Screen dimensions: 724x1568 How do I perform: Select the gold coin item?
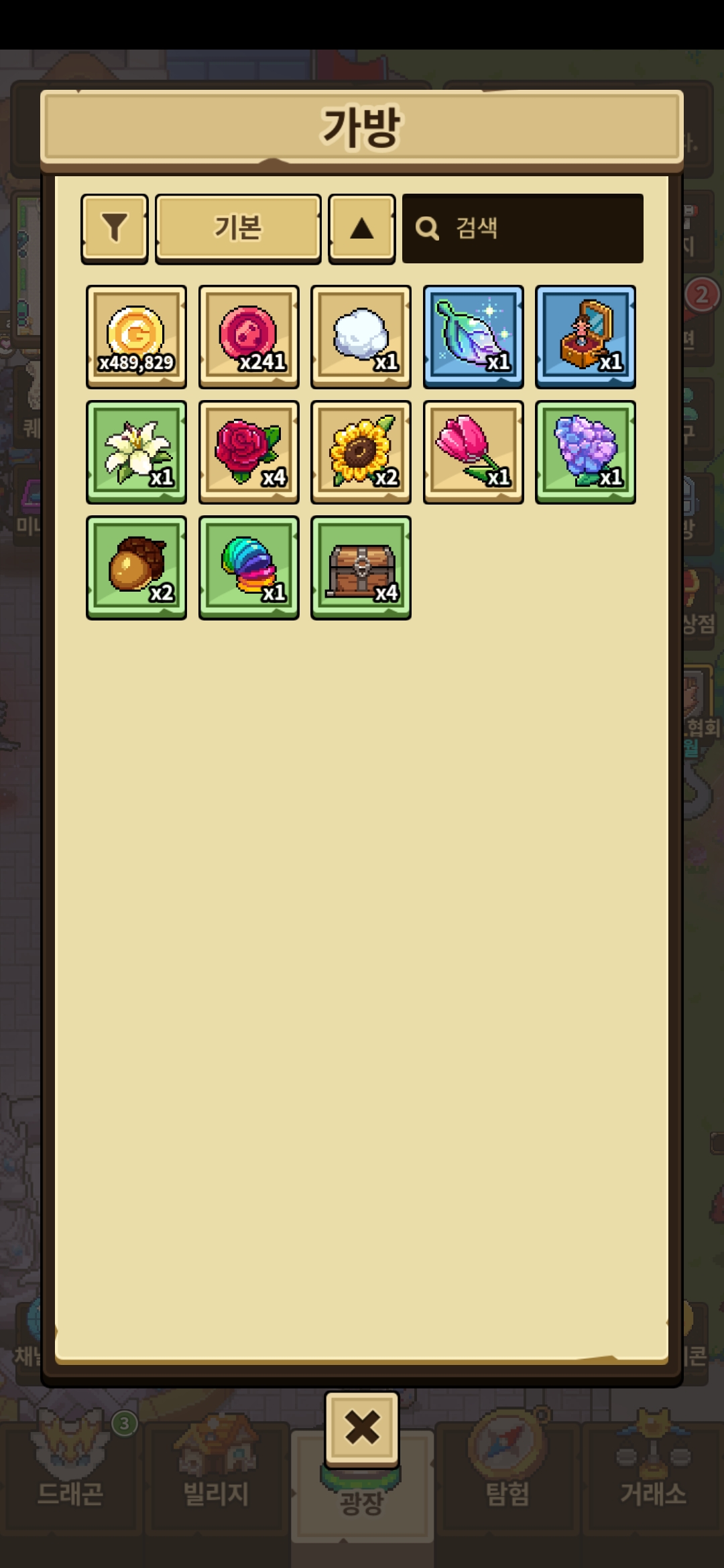click(136, 337)
